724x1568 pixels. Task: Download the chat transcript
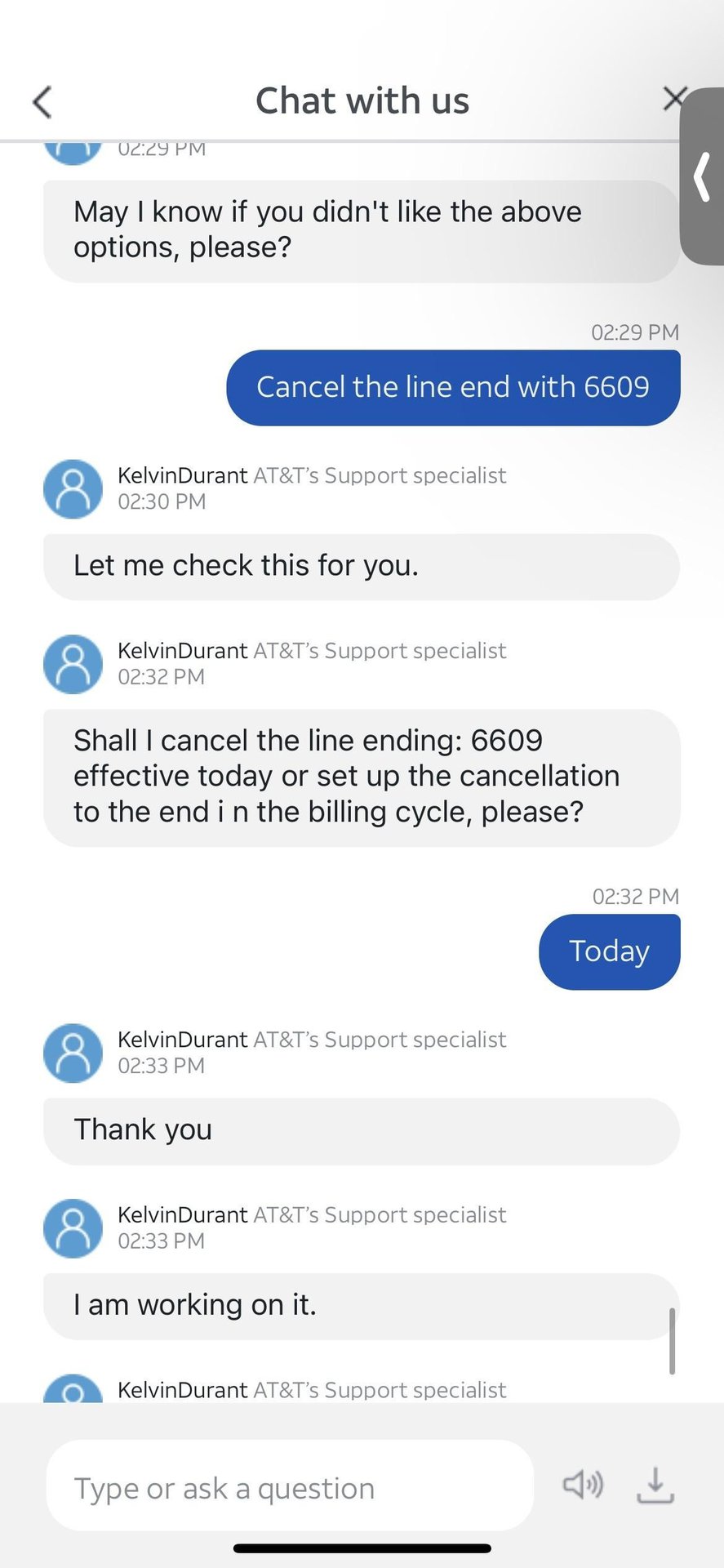655,1486
